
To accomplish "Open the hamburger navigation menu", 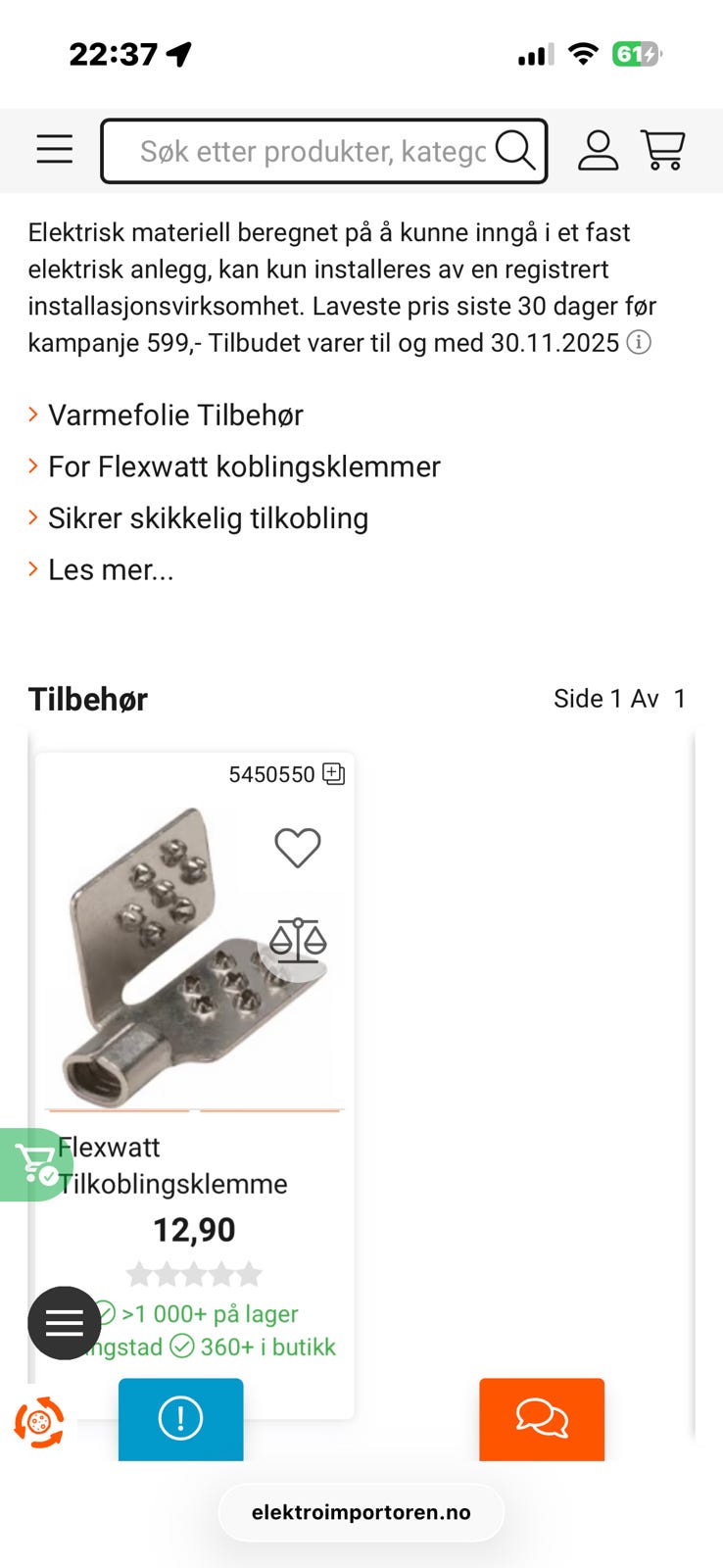I will click(x=54, y=150).
